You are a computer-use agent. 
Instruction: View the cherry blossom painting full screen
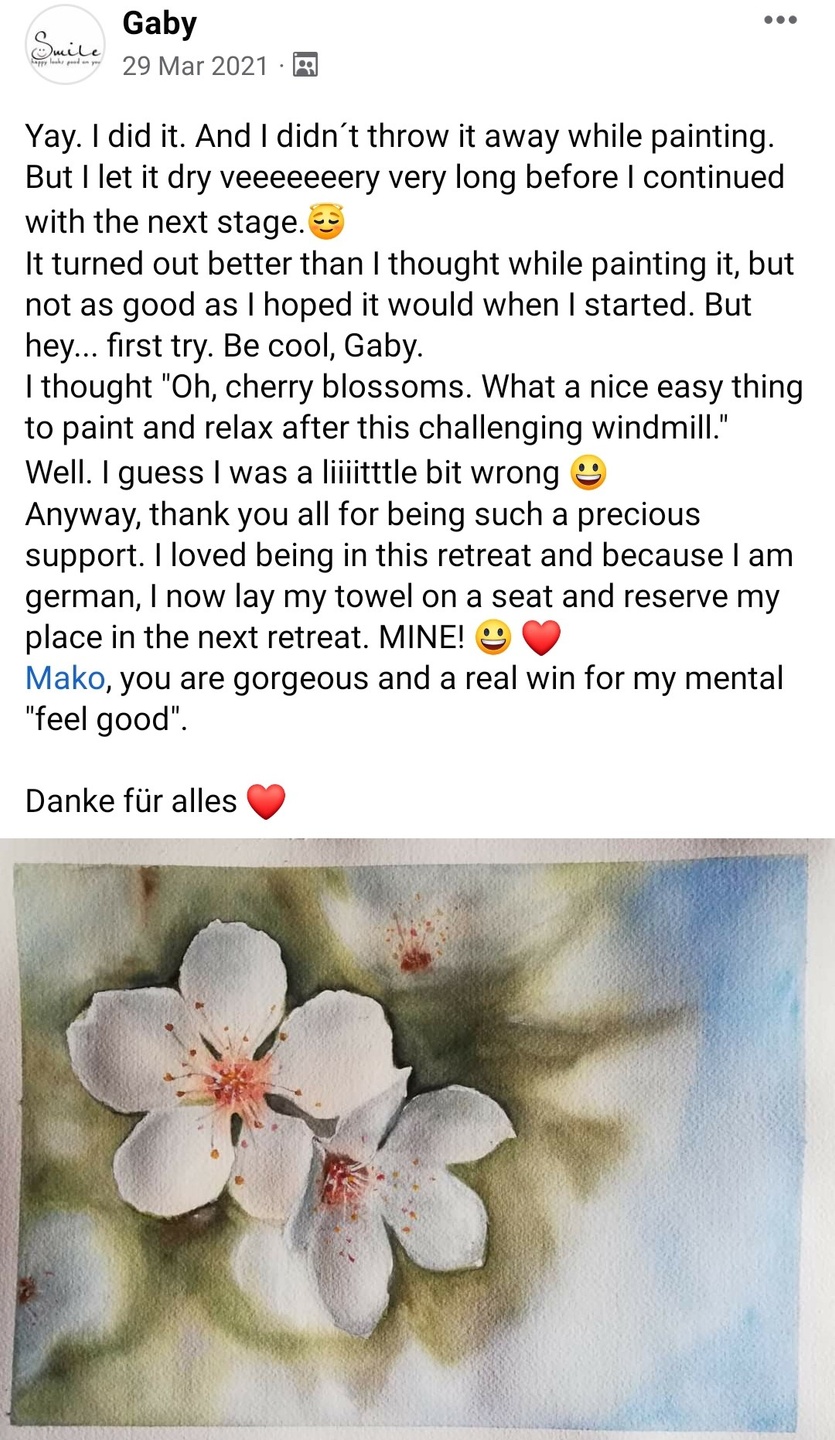click(417, 1139)
